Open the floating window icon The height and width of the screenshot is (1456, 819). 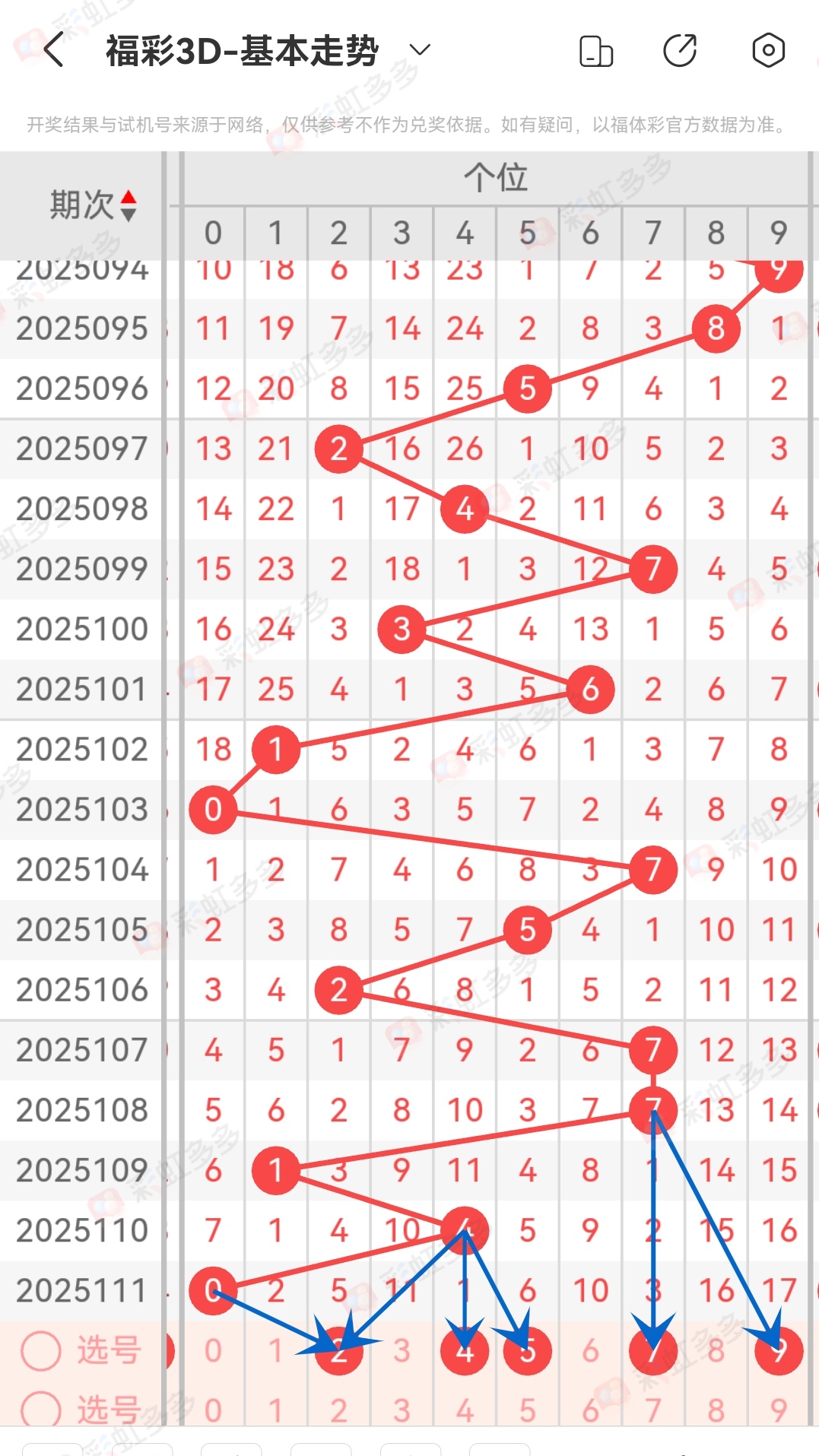pyautogui.click(x=596, y=49)
